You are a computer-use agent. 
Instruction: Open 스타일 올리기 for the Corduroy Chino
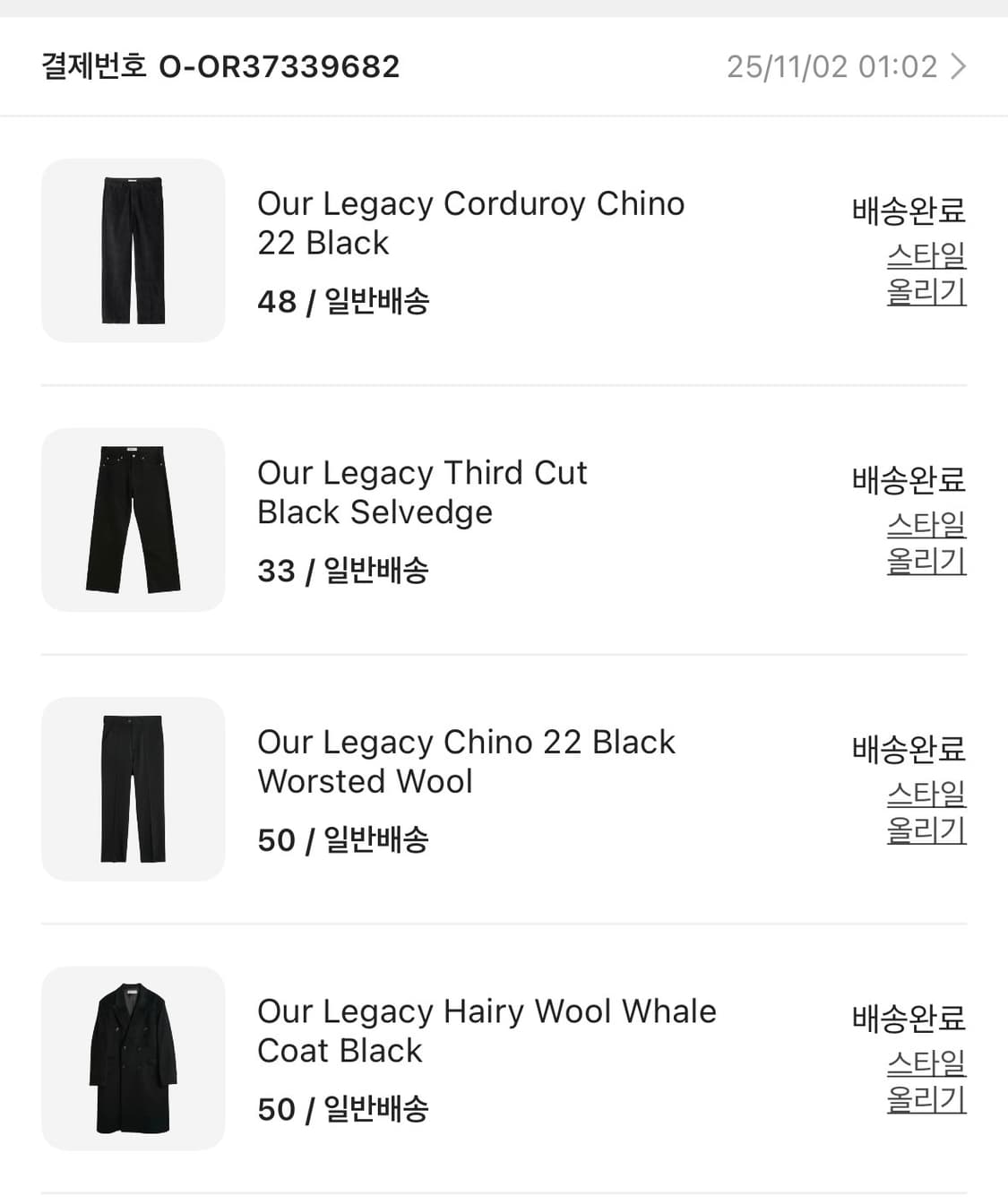pyautogui.click(x=926, y=273)
